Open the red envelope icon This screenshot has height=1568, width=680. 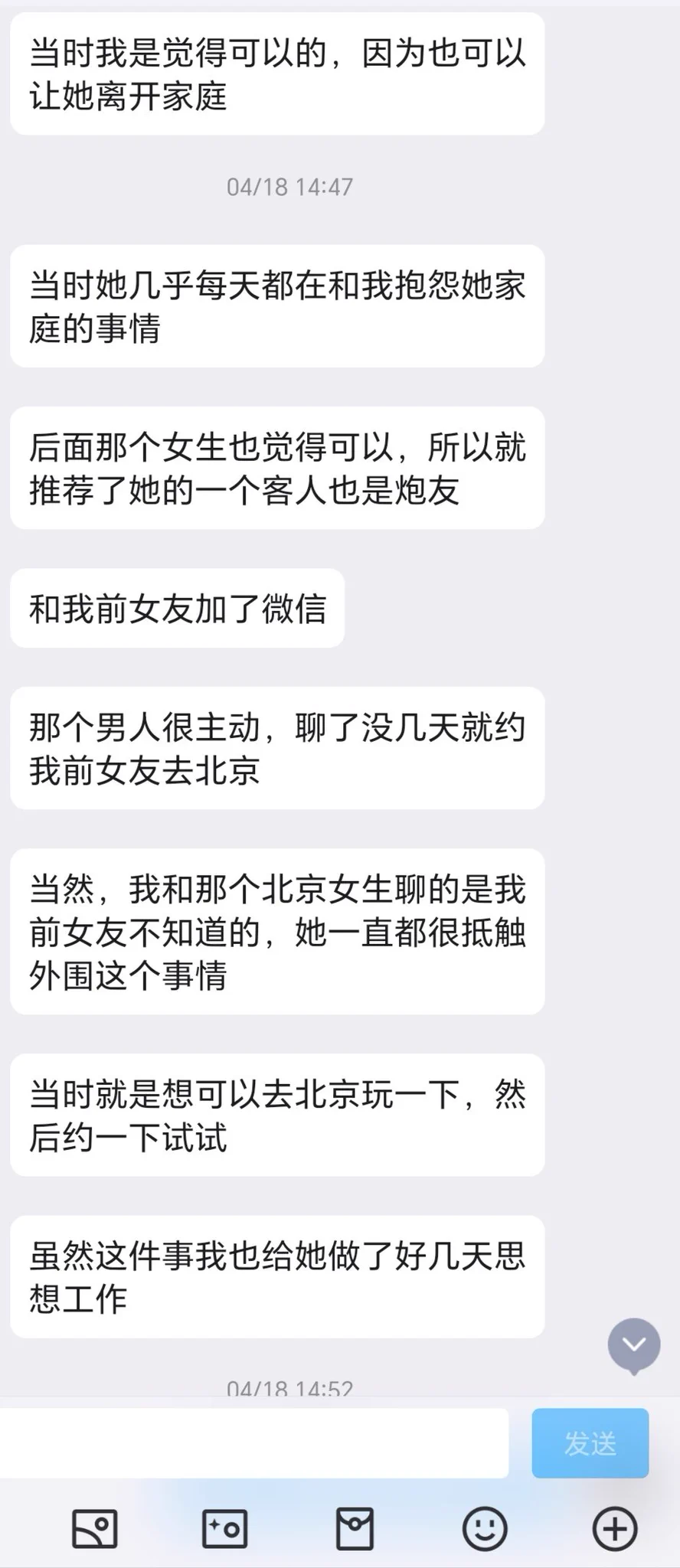click(355, 1528)
